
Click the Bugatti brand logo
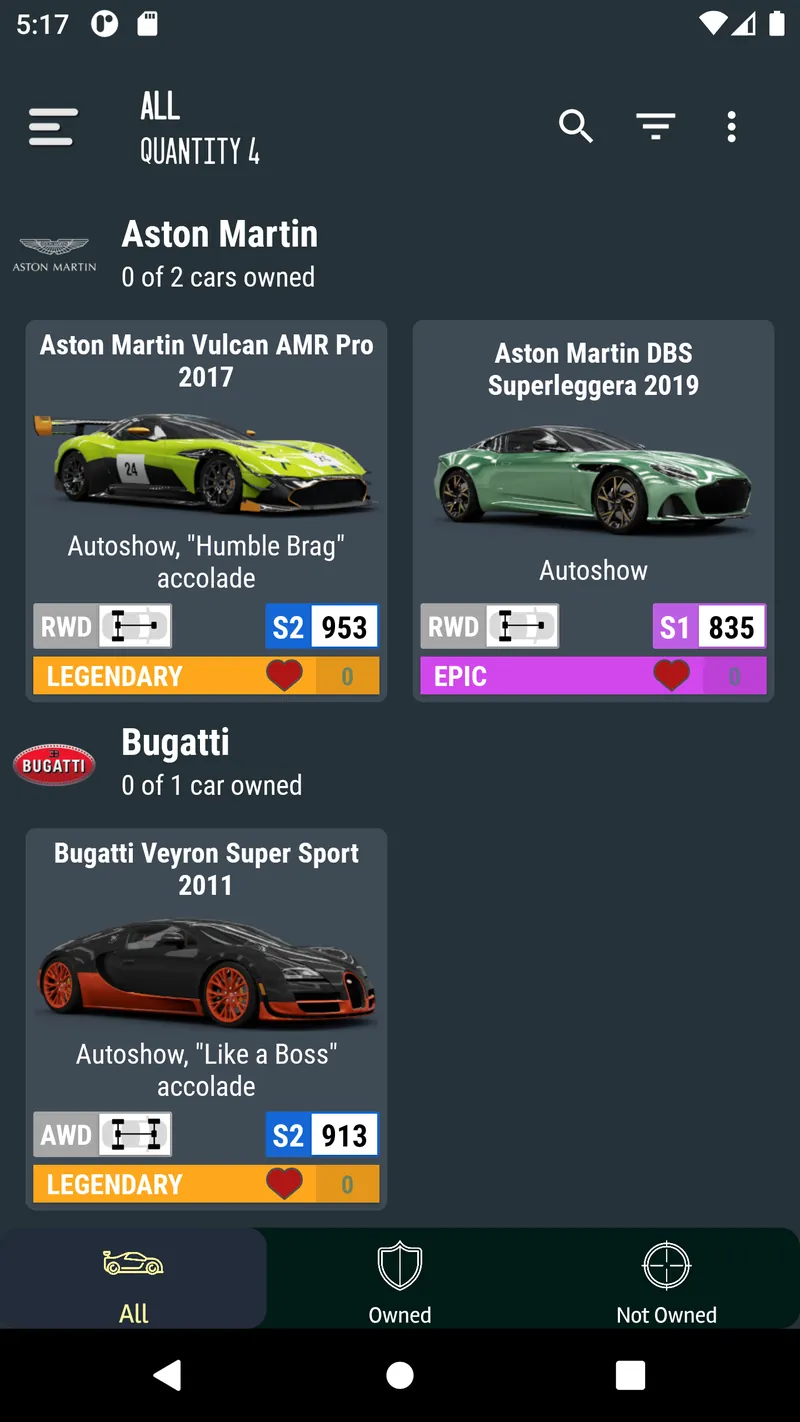(x=53, y=763)
